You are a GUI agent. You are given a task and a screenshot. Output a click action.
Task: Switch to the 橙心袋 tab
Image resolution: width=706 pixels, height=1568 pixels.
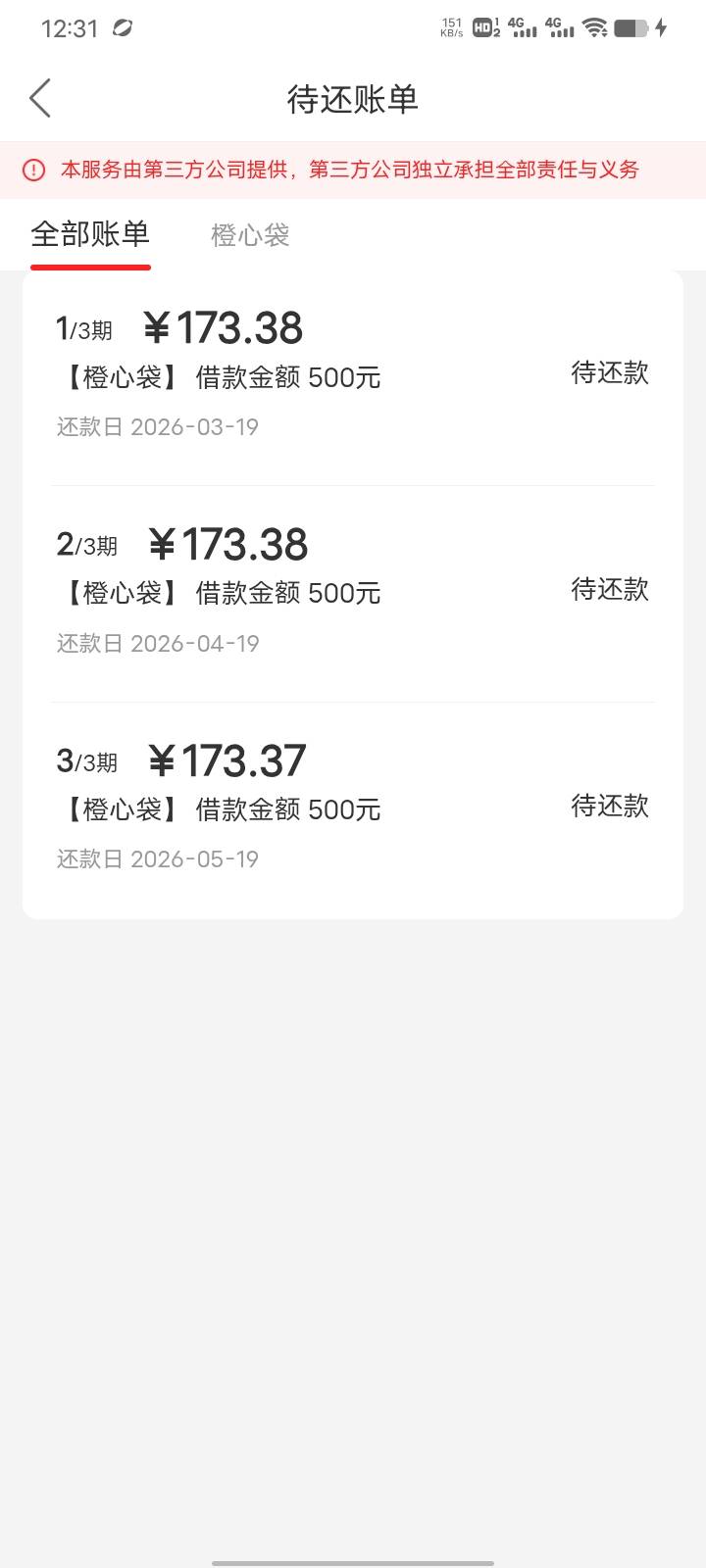coord(250,235)
